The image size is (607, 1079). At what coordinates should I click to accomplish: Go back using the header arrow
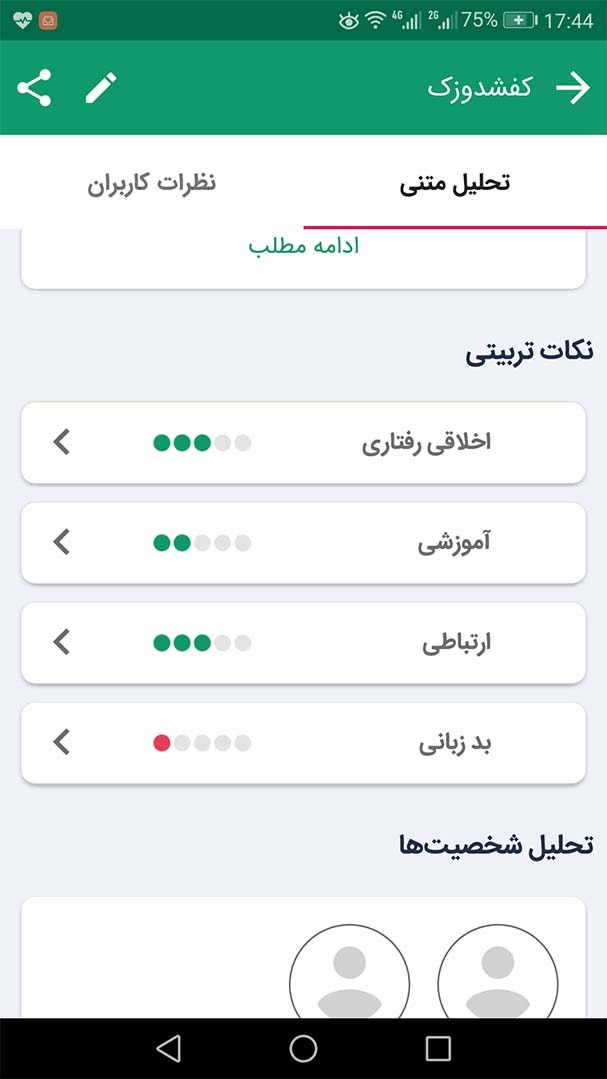[573, 88]
